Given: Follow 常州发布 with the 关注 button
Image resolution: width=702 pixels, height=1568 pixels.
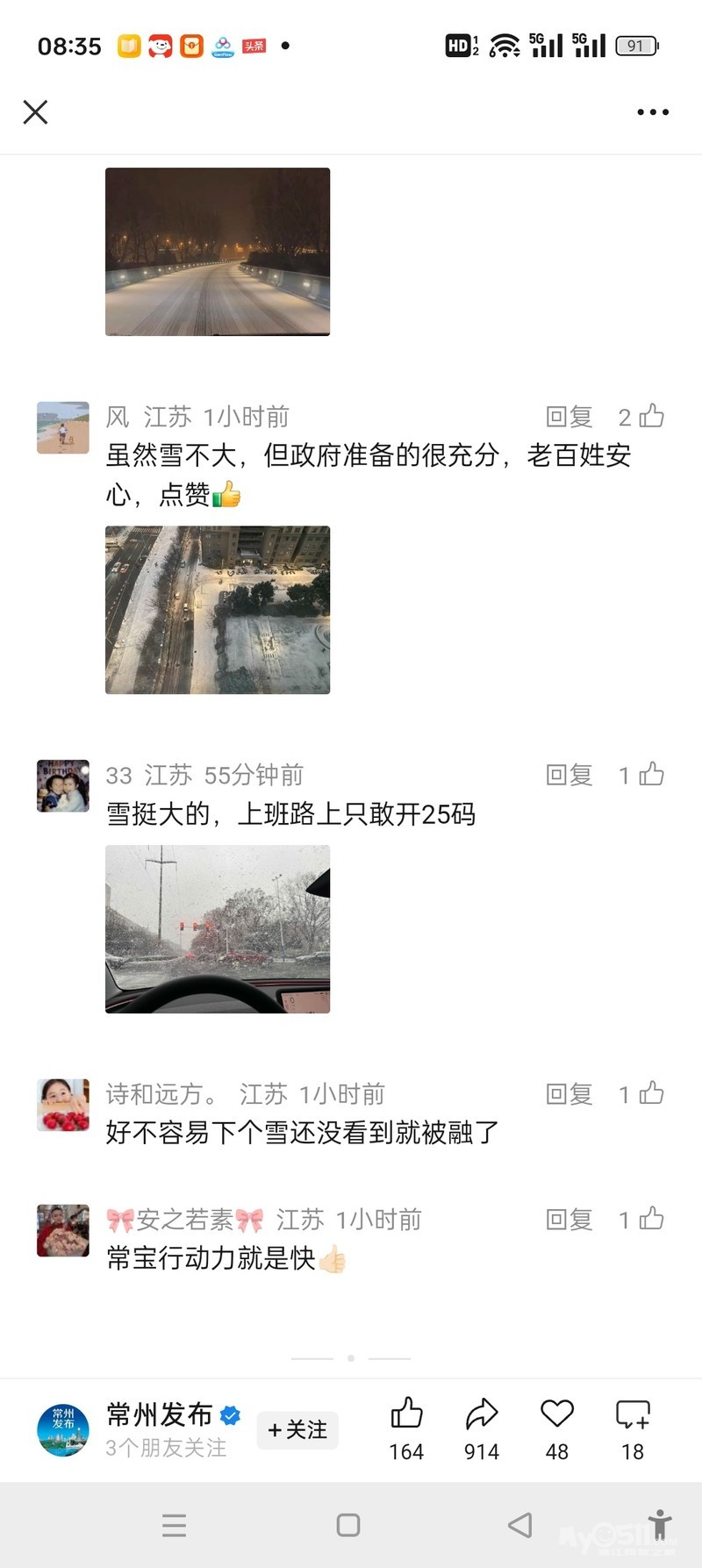Looking at the screenshot, I should click(x=297, y=1430).
